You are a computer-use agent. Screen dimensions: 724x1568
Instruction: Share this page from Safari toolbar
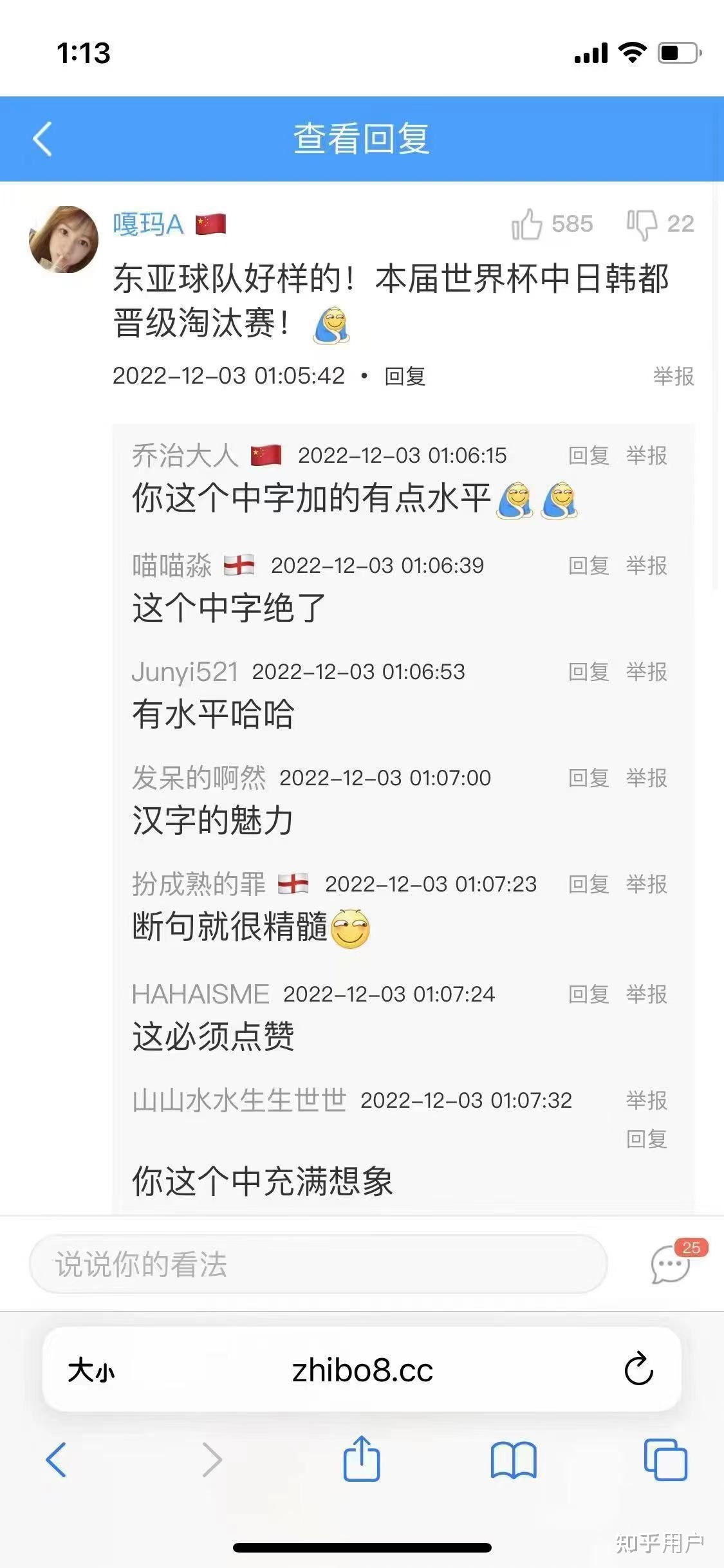point(362,1459)
